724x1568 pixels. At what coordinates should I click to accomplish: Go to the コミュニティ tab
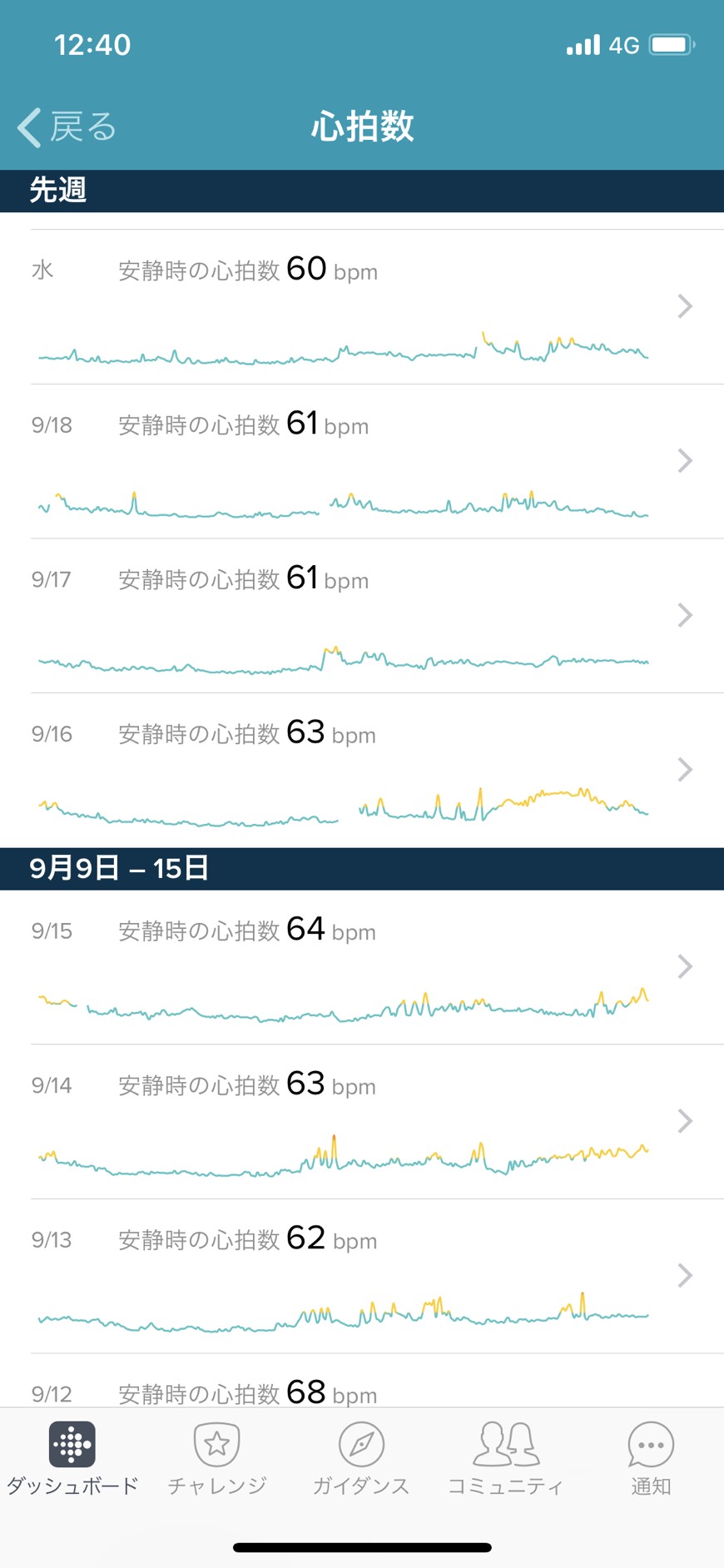click(506, 1458)
